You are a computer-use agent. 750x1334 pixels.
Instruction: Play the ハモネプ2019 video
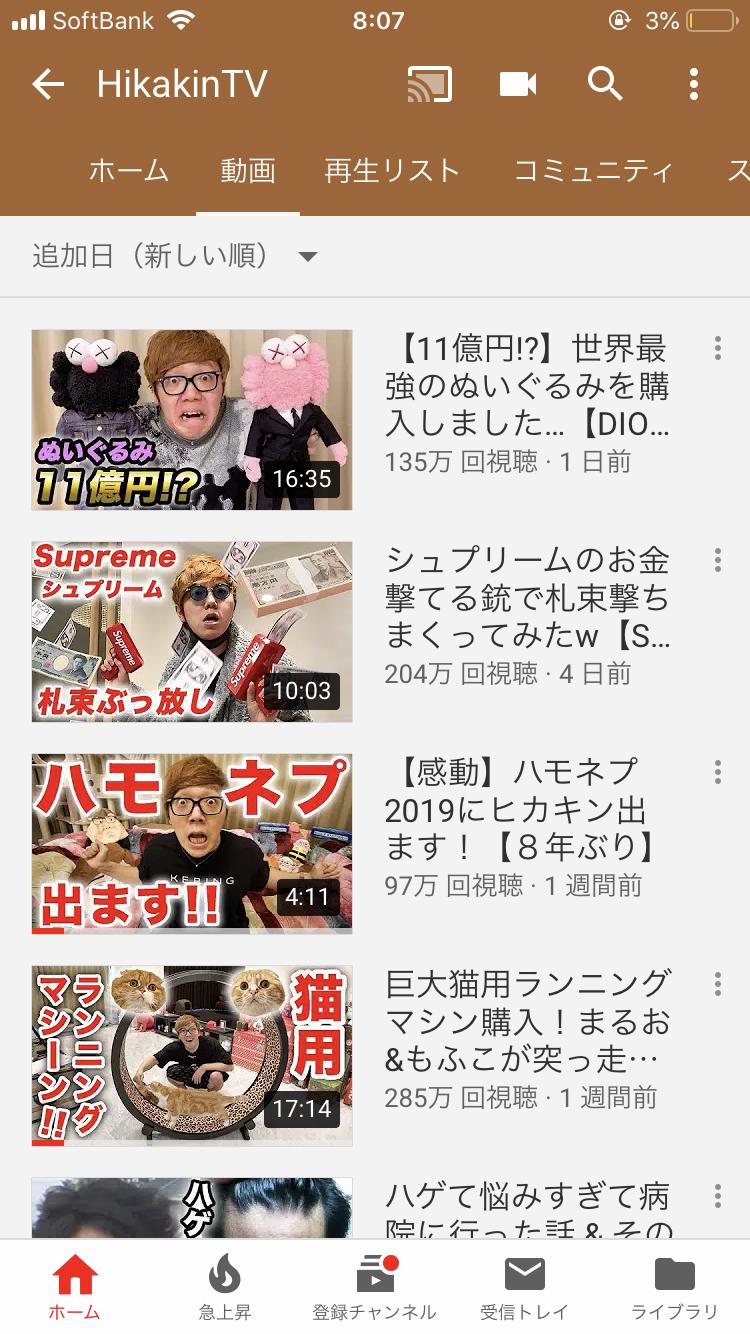[x=192, y=844]
